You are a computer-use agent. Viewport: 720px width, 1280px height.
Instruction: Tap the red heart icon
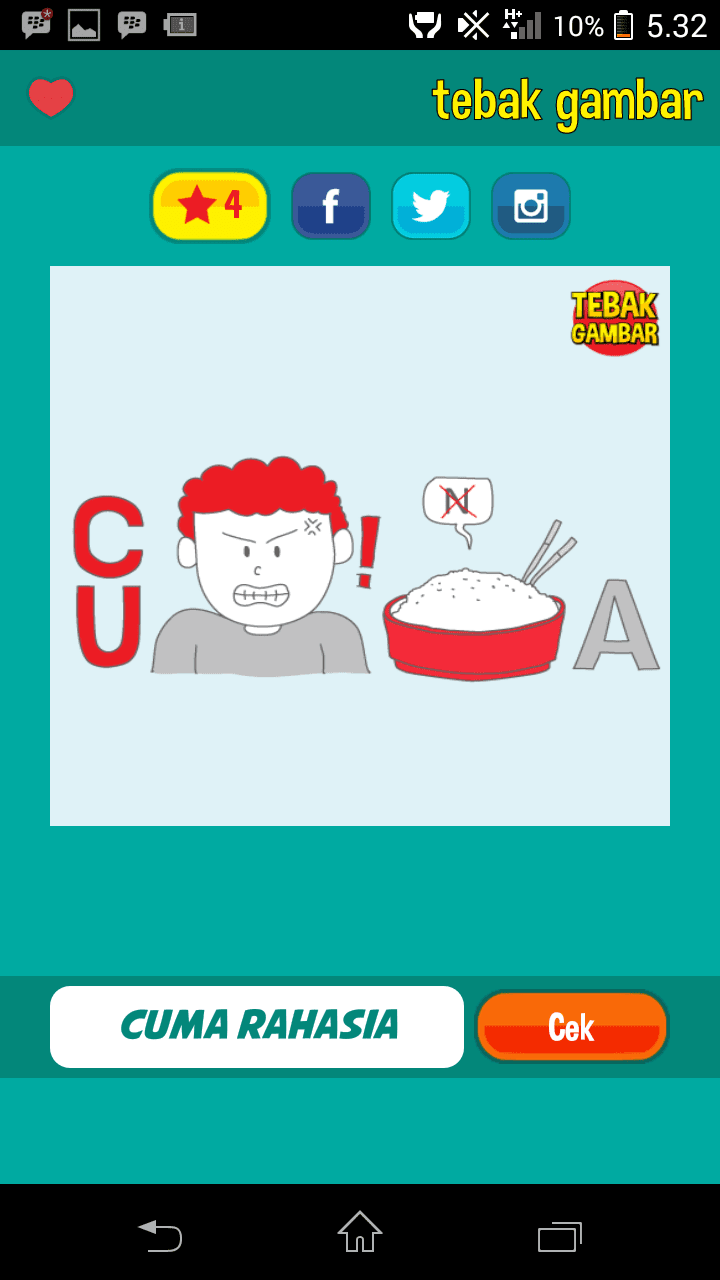pos(51,98)
